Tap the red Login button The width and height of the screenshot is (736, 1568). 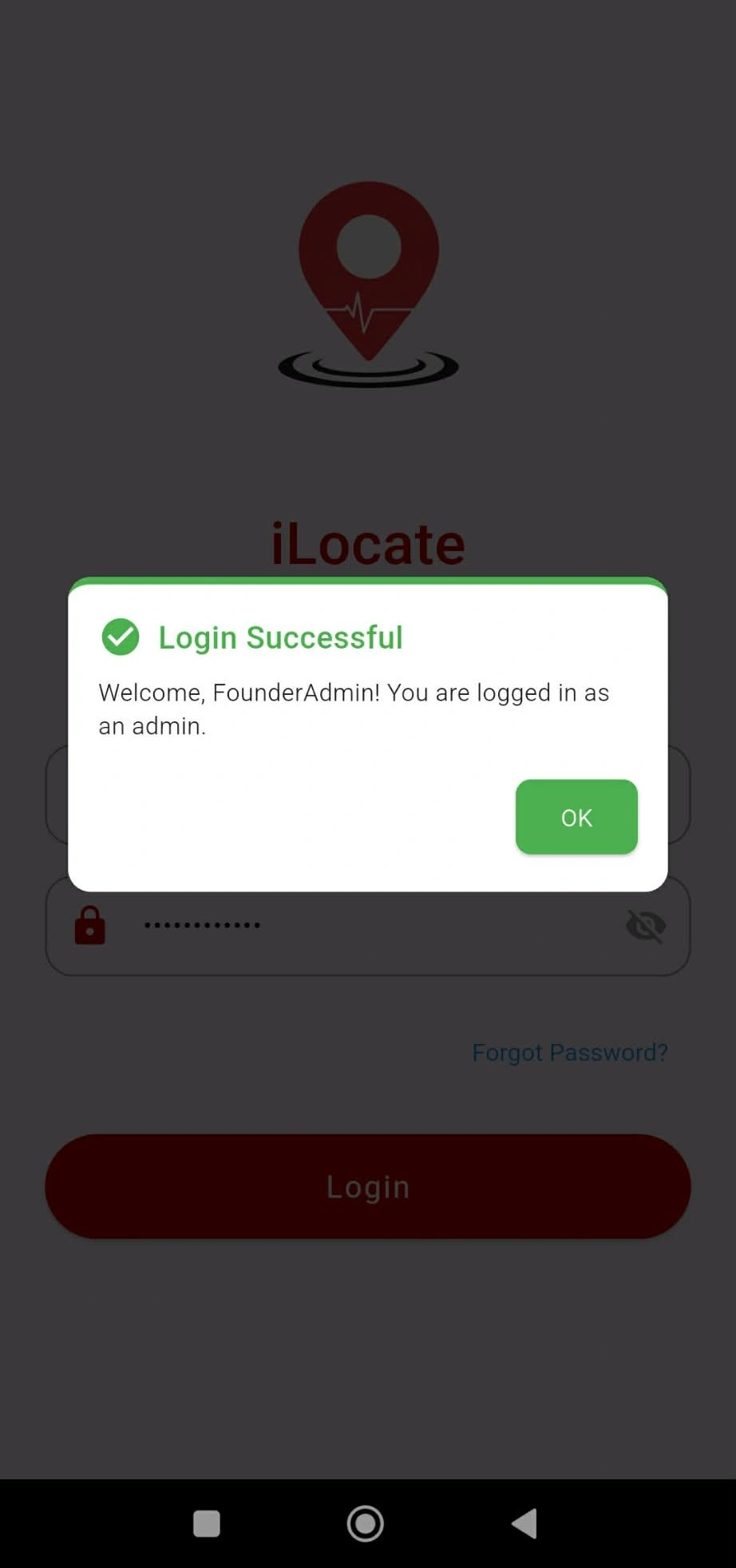coord(367,1187)
